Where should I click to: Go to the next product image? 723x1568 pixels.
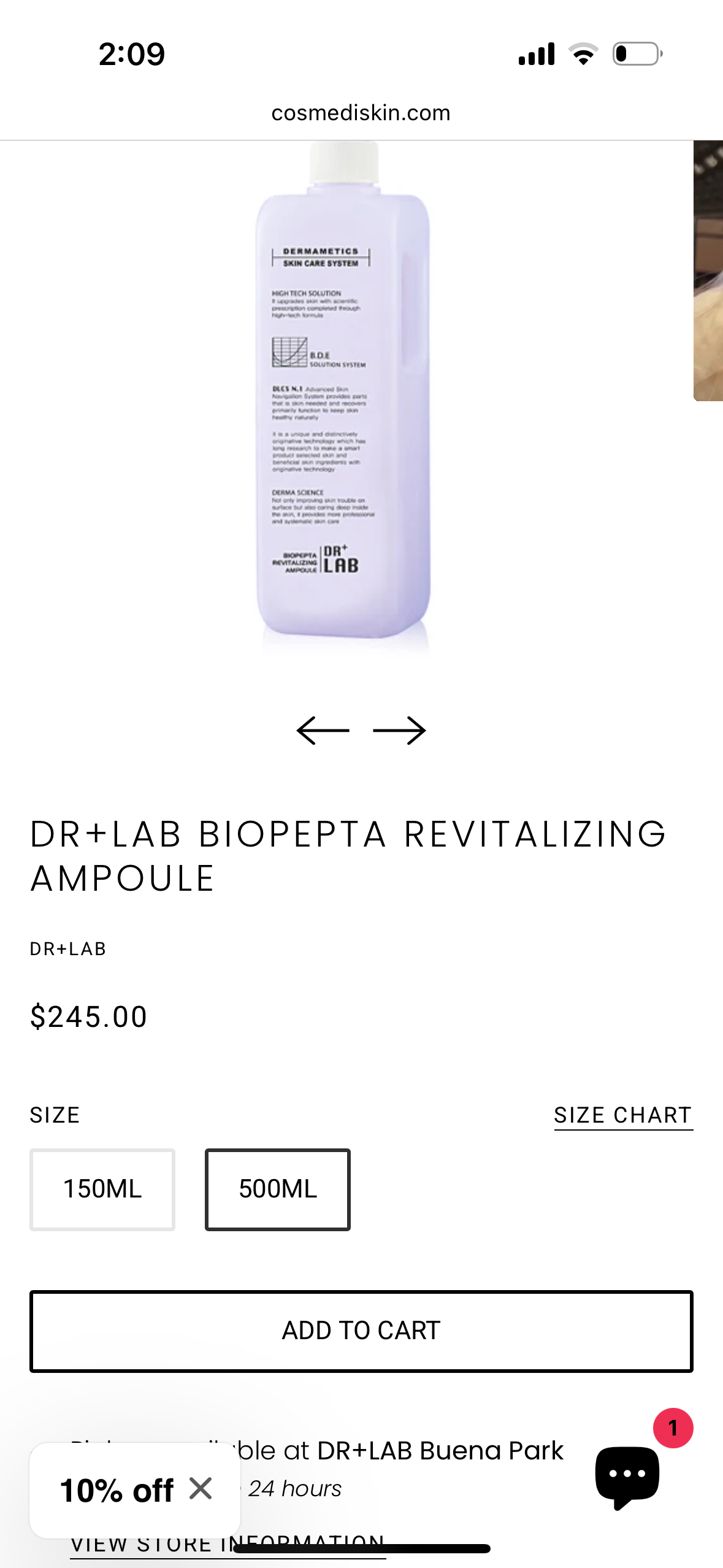click(x=400, y=731)
